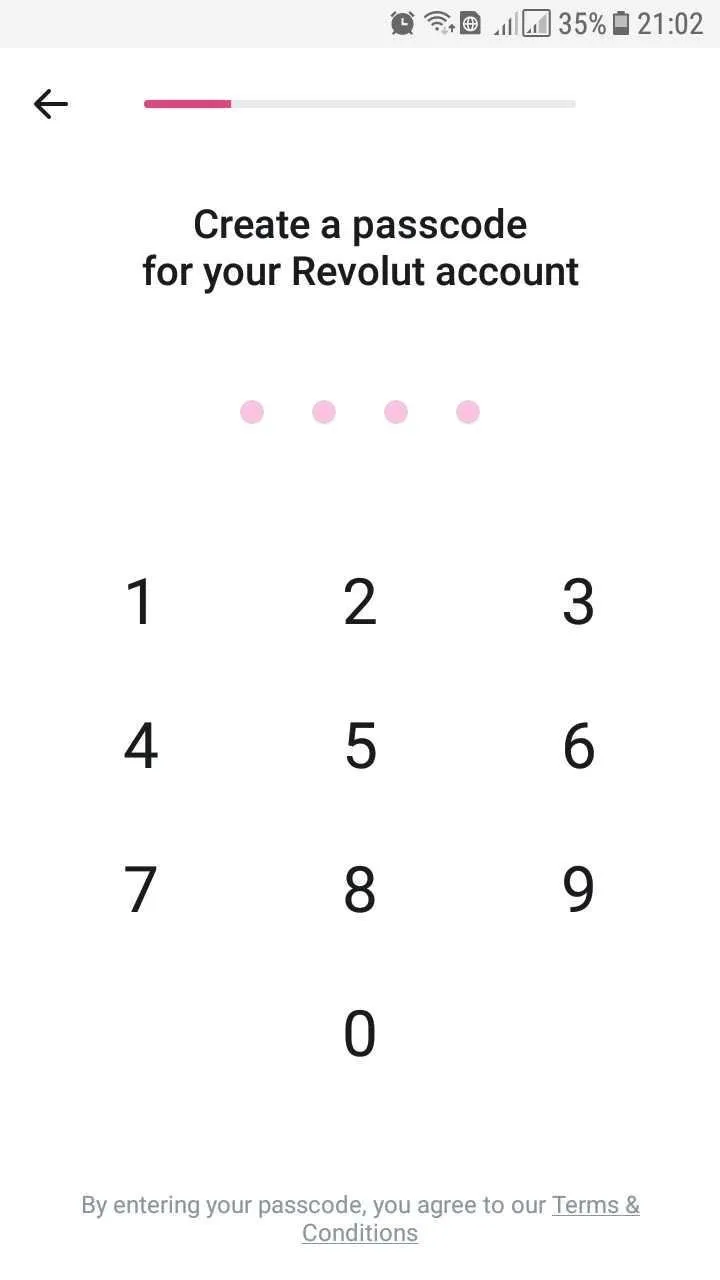
Task: Go back using the arrow icon
Action: (50, 103)
